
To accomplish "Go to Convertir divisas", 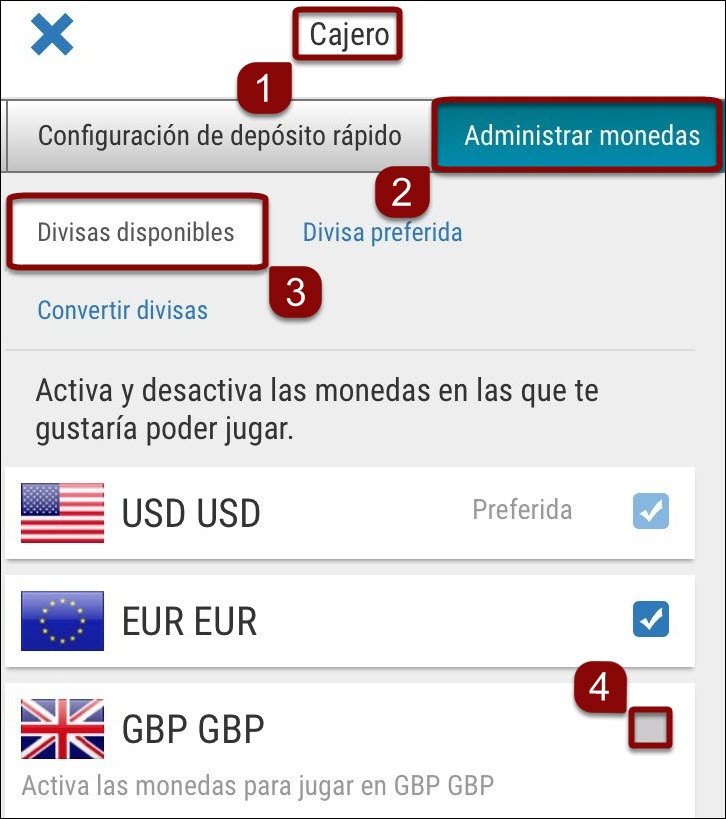I will click(x=121, y=310).
